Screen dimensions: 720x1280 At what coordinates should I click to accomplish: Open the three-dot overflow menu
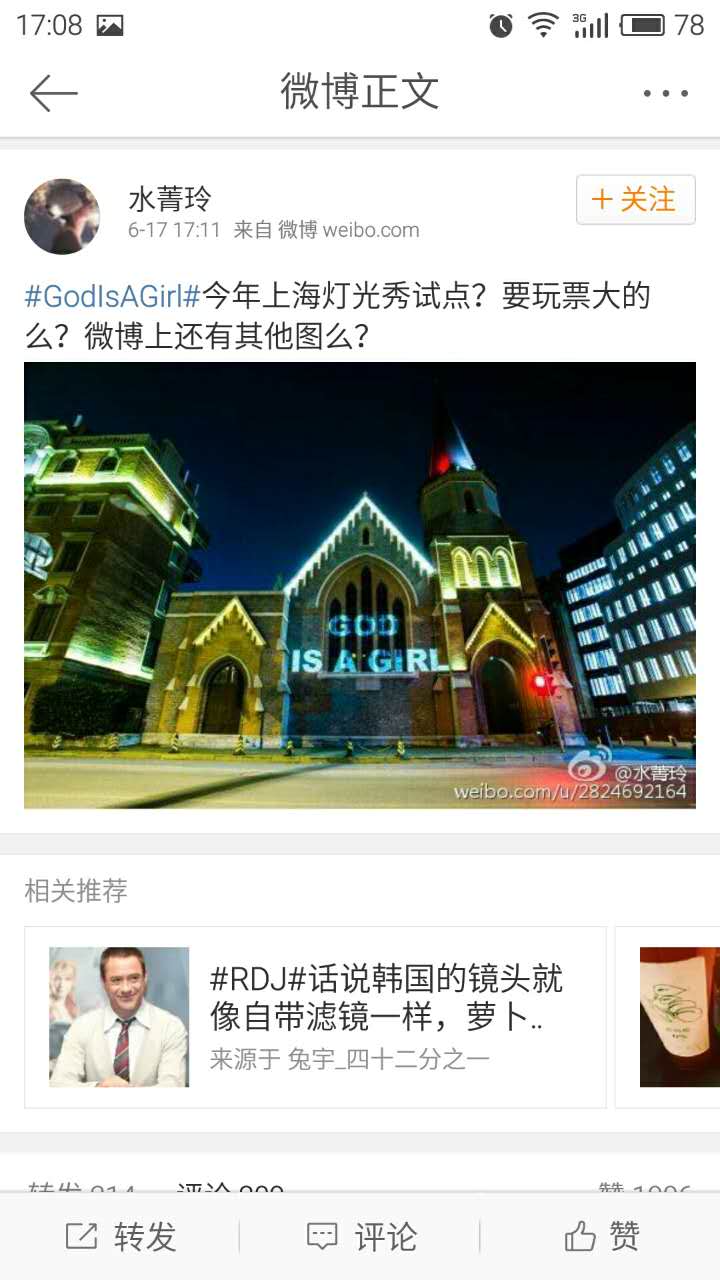click(665, 93)
